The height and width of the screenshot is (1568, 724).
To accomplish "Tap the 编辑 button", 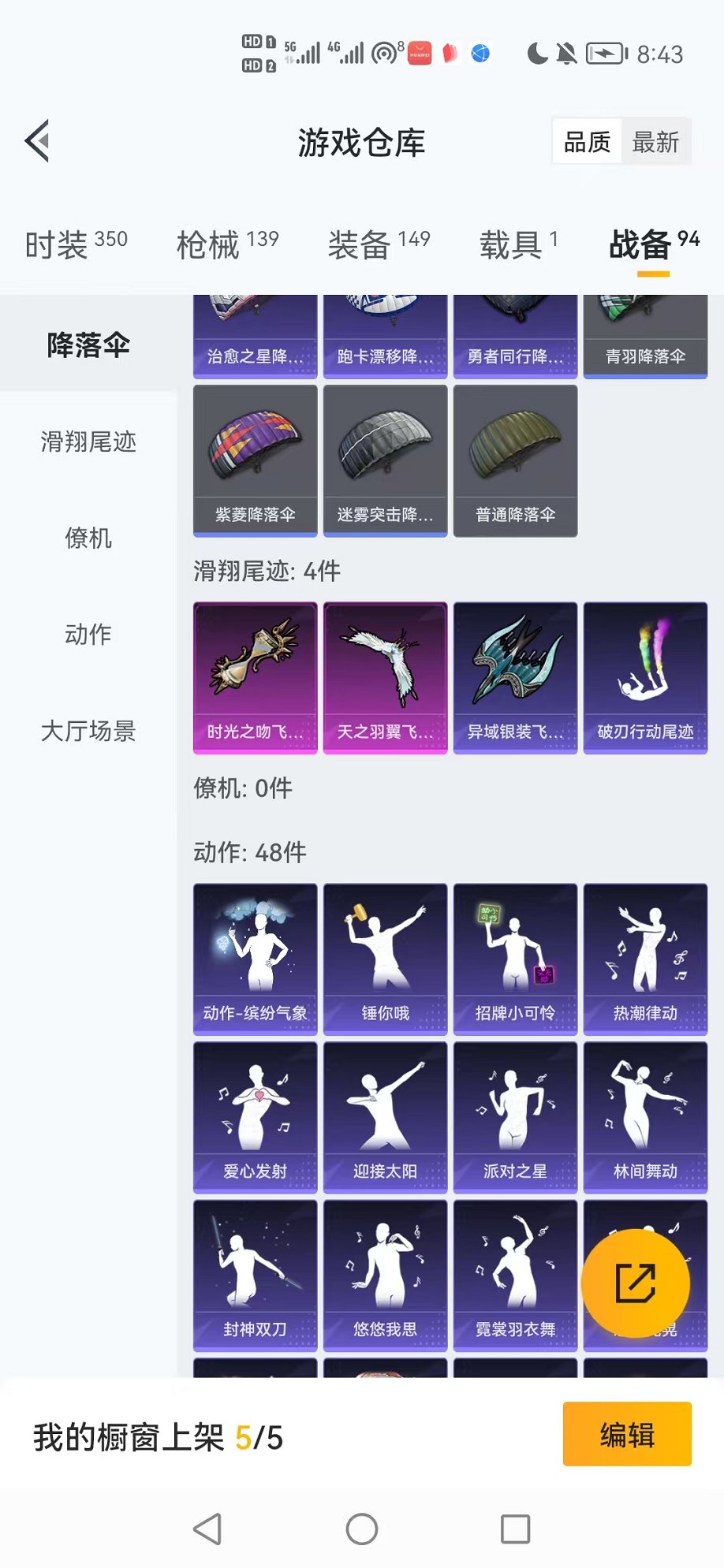I will [x=627, y=1434].
